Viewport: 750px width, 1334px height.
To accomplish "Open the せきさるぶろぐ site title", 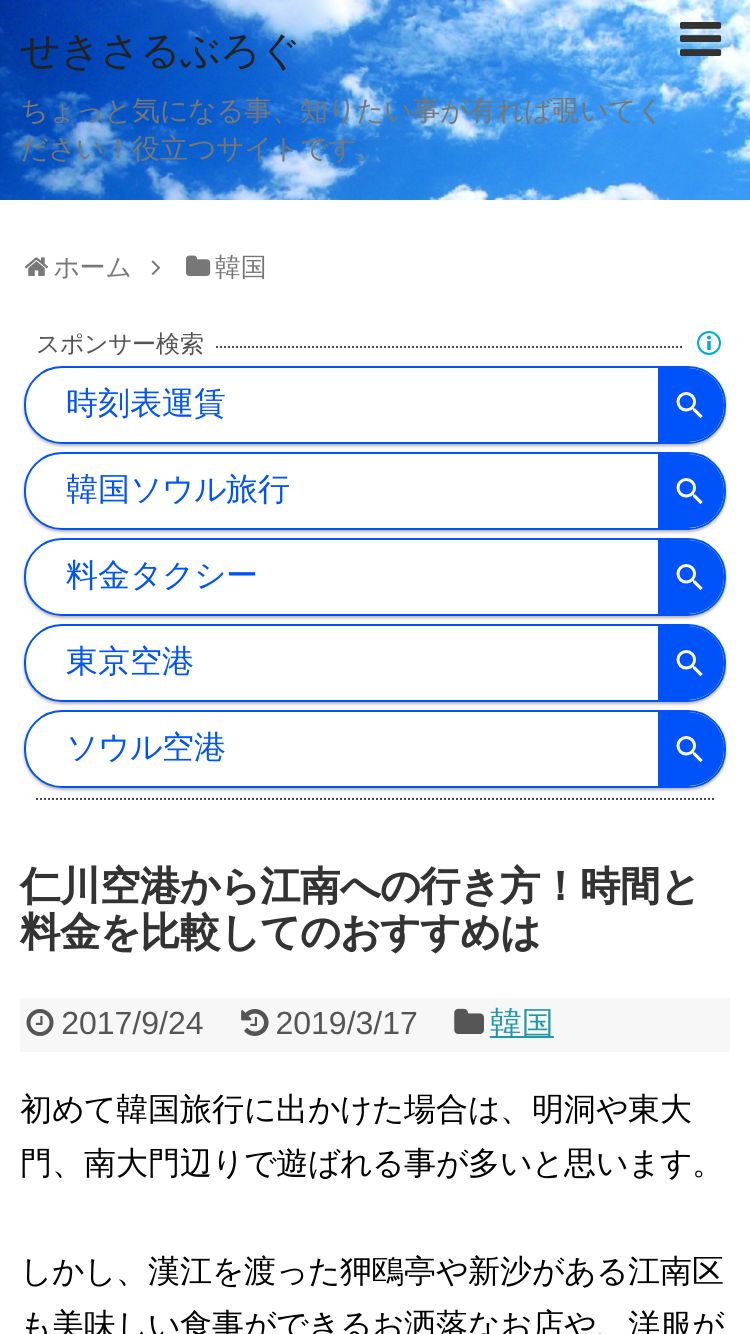I will point(158,53).
